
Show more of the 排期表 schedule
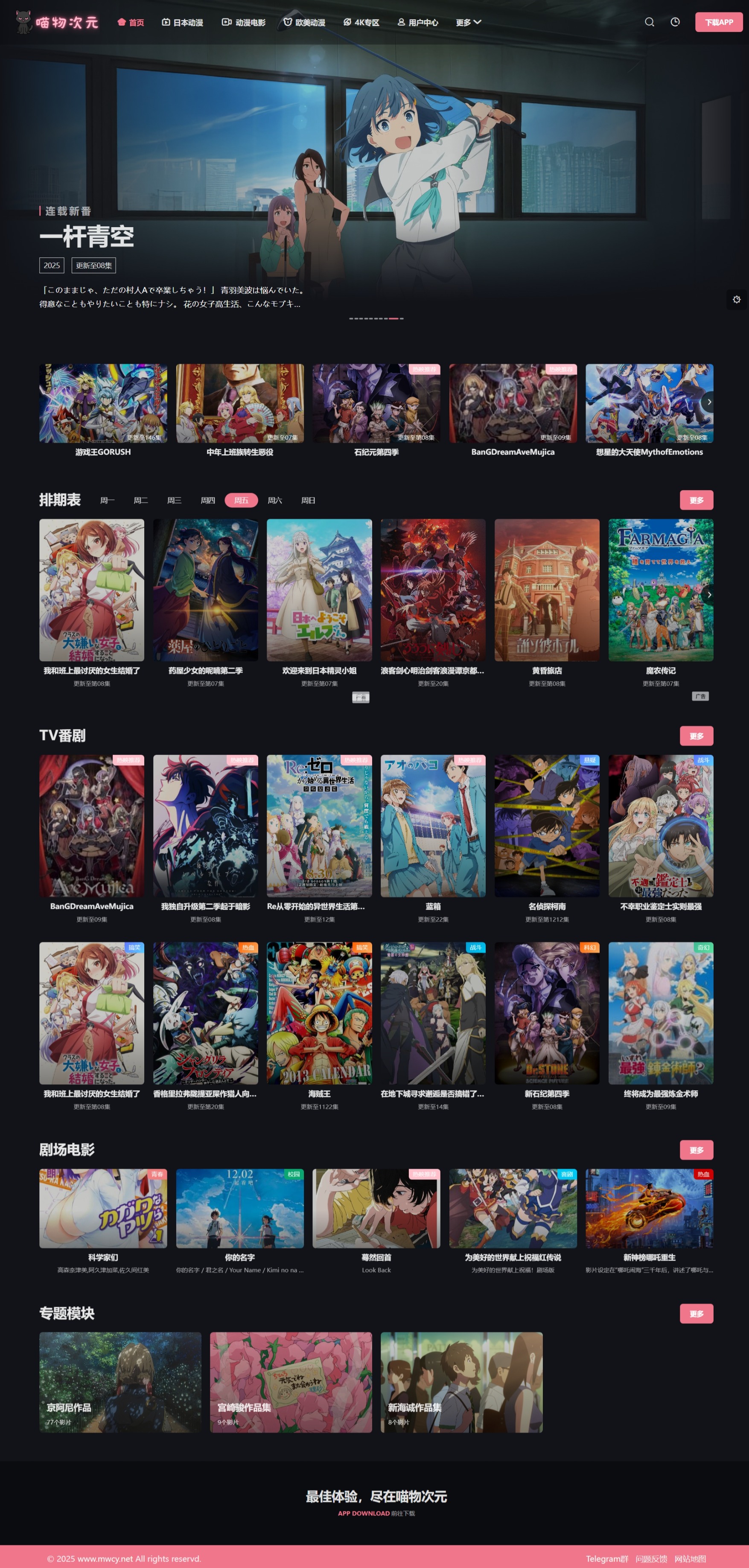click(696, 500)
